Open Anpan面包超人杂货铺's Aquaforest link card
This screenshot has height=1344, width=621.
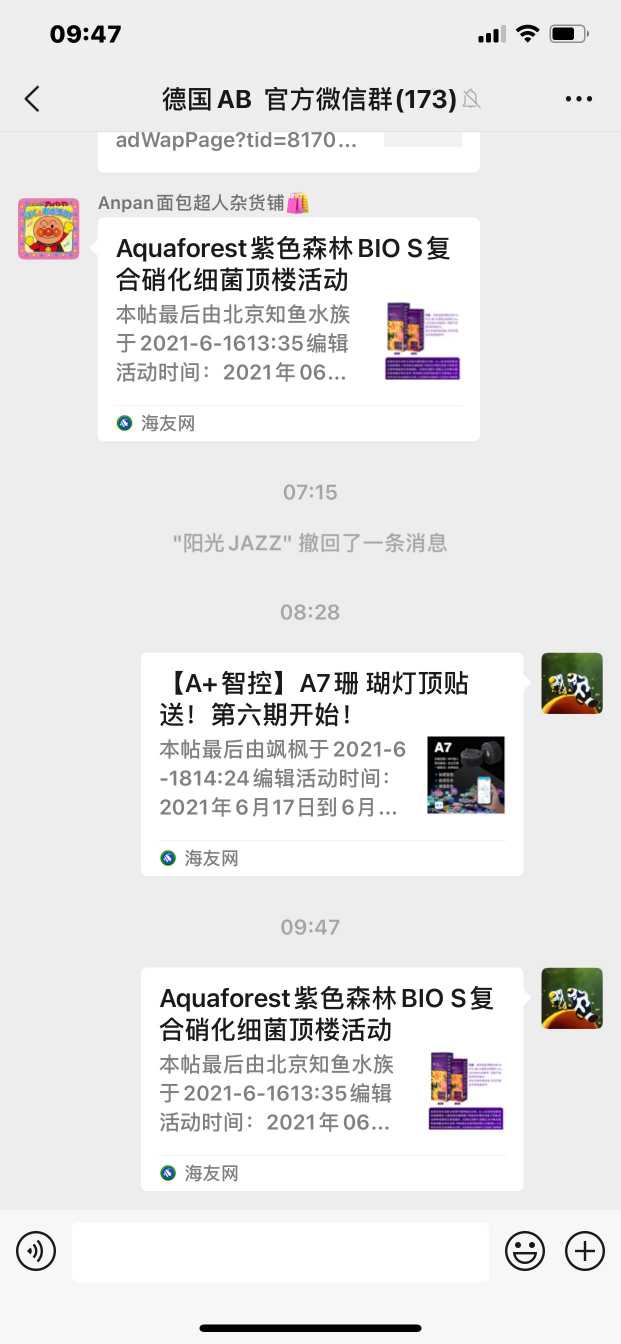pyautogui.click(x=288, y=328)
